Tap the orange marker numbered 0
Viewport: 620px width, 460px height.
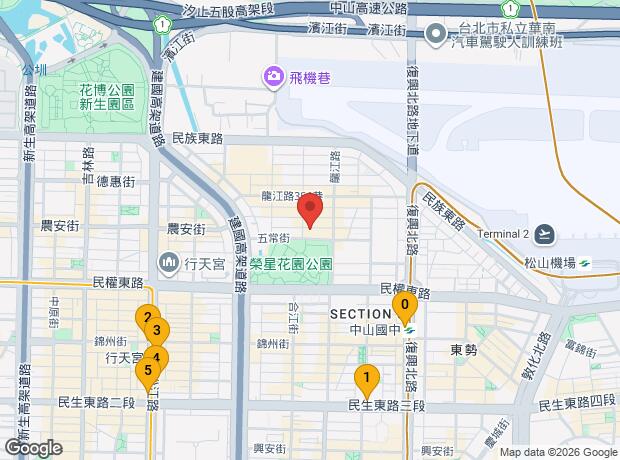[x=404, y=306]
